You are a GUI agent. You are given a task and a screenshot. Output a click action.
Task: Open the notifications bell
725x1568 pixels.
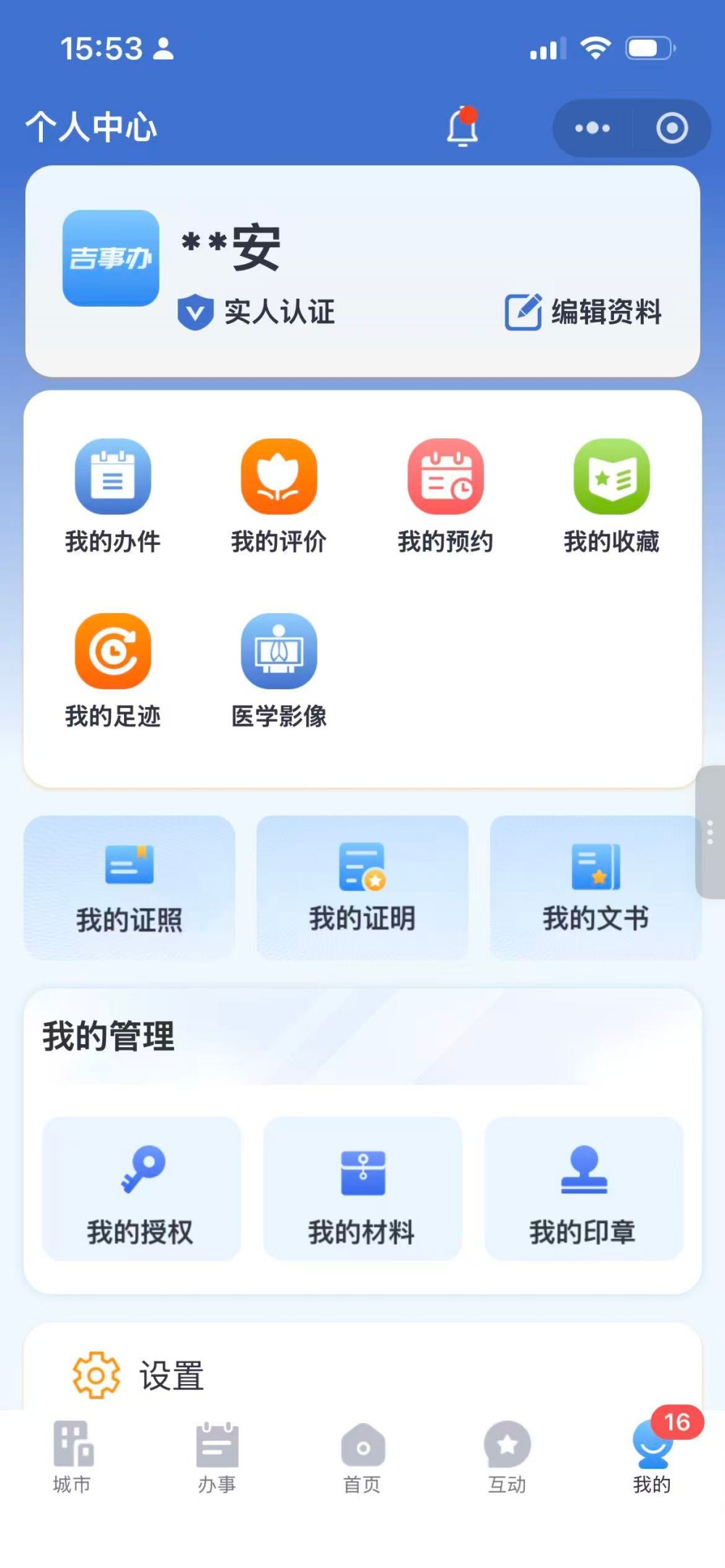pos(462,128)
